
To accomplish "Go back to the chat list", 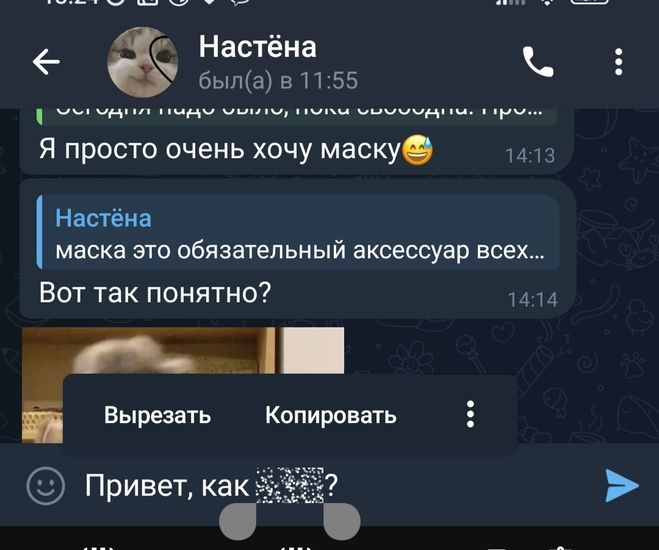I will click(46, 62).
